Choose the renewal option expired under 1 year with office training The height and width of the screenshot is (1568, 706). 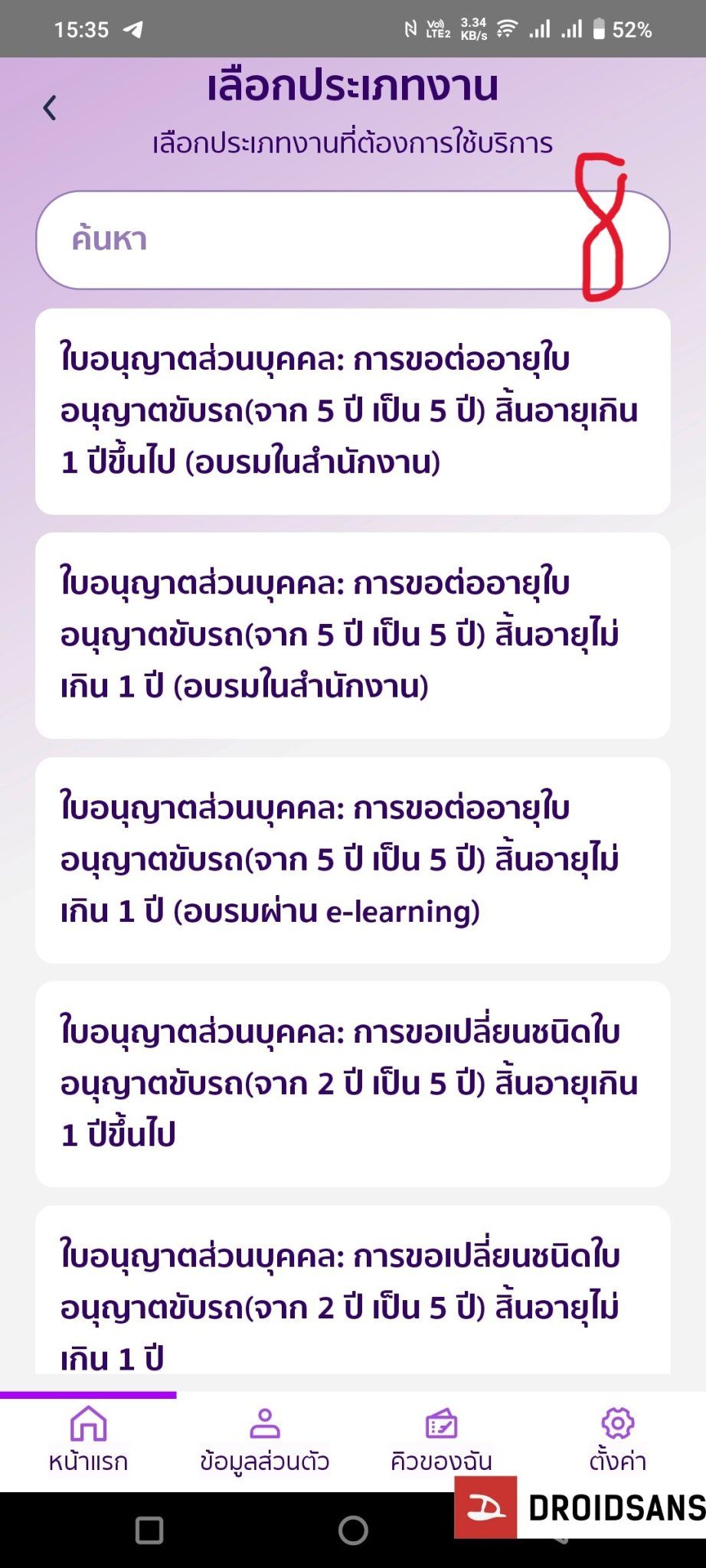tap(352, 634)
